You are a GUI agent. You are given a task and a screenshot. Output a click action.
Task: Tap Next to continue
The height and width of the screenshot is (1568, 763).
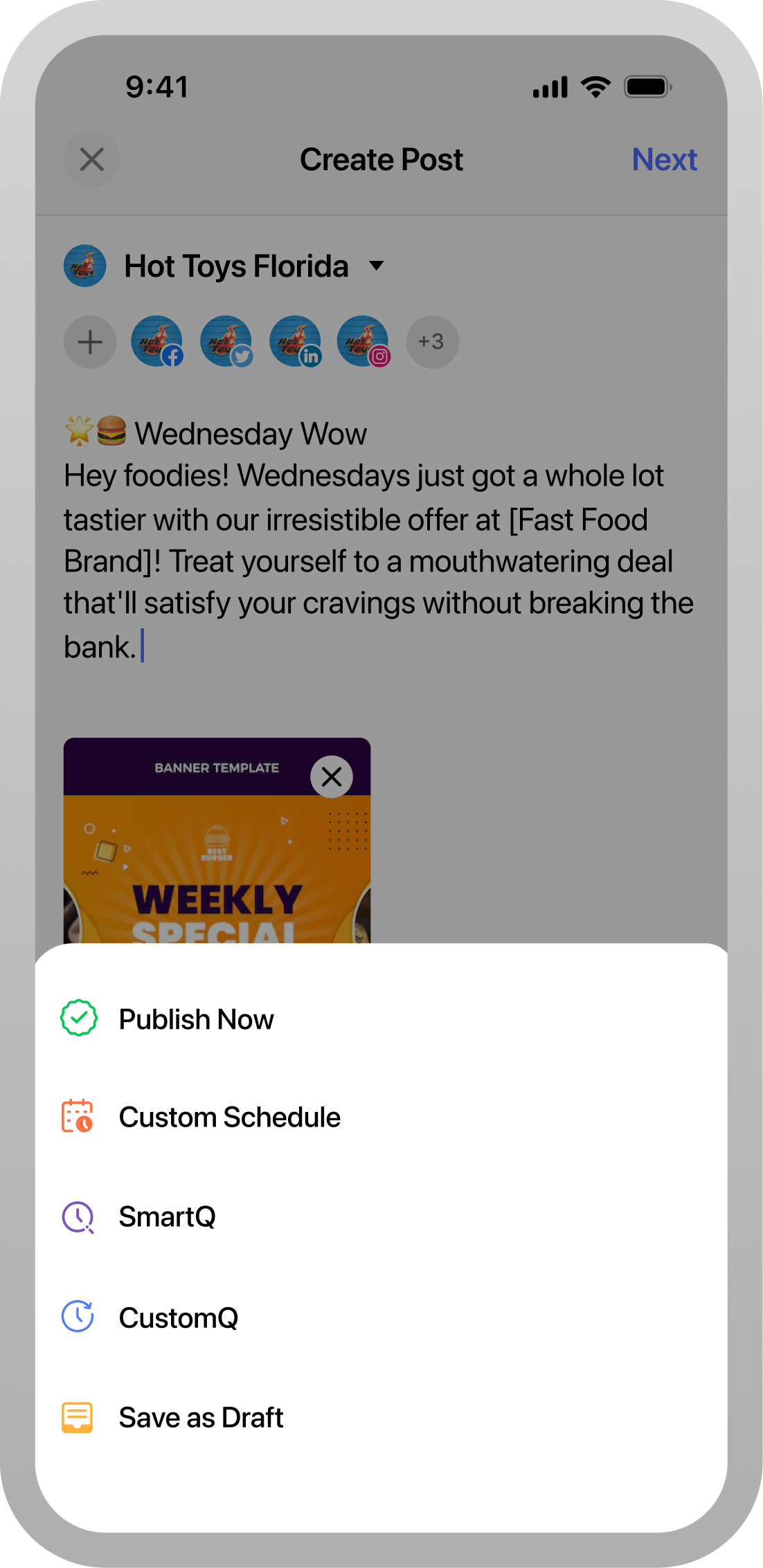click(x=664, y=160)
